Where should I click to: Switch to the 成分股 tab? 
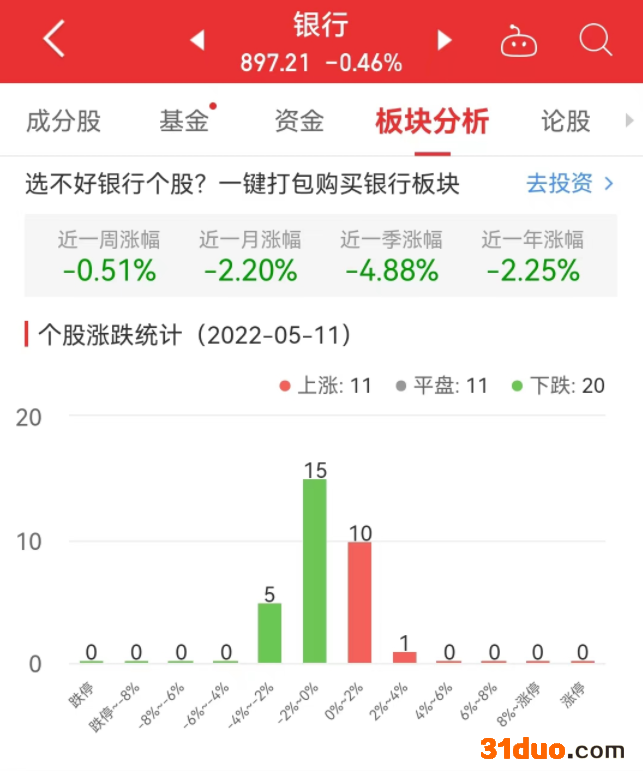63,122
